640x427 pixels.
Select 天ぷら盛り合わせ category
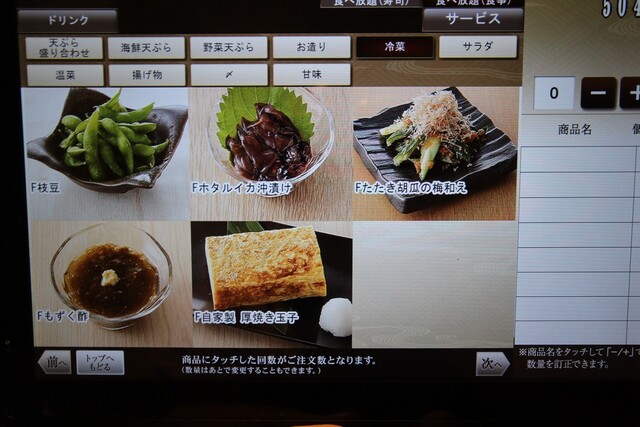pos(64,47)
